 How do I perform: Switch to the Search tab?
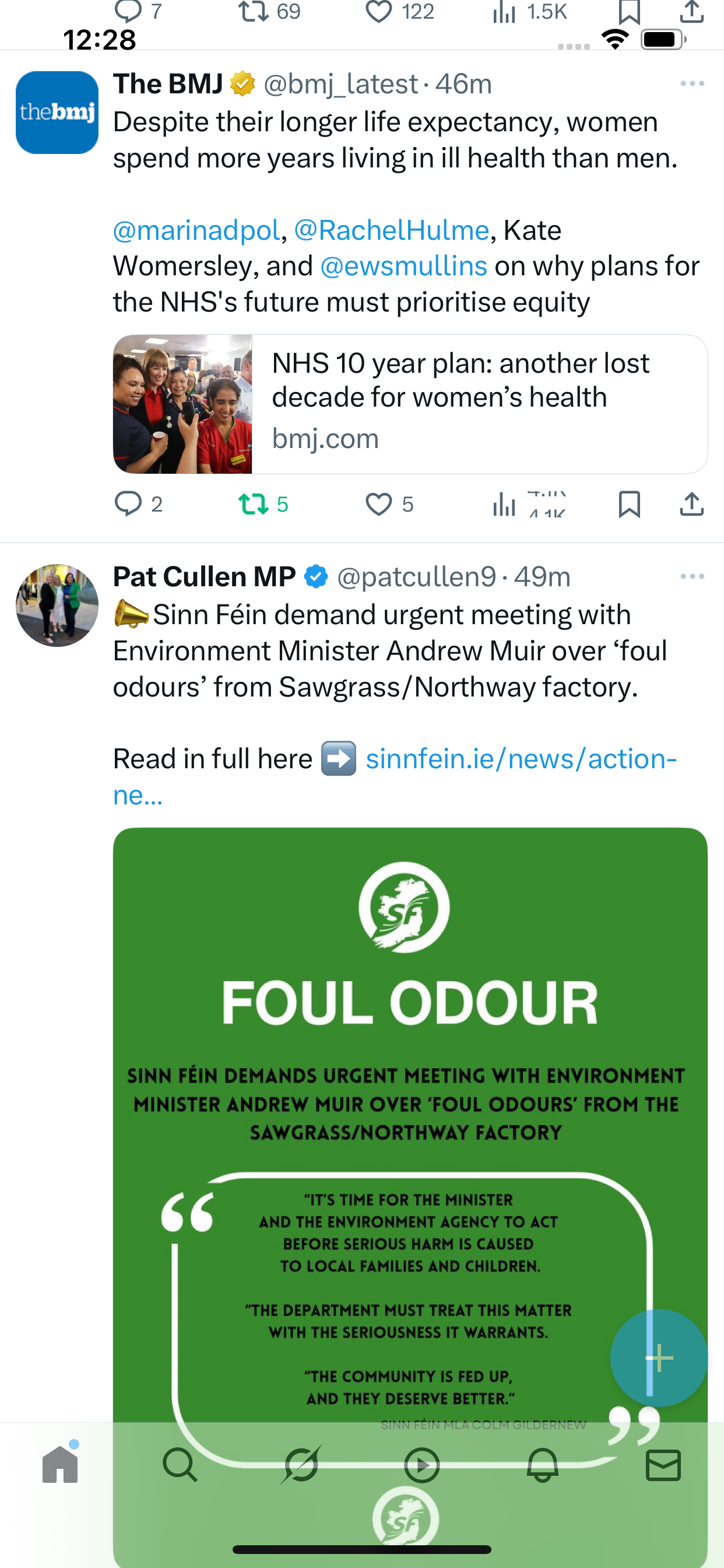coord(180,1465)
